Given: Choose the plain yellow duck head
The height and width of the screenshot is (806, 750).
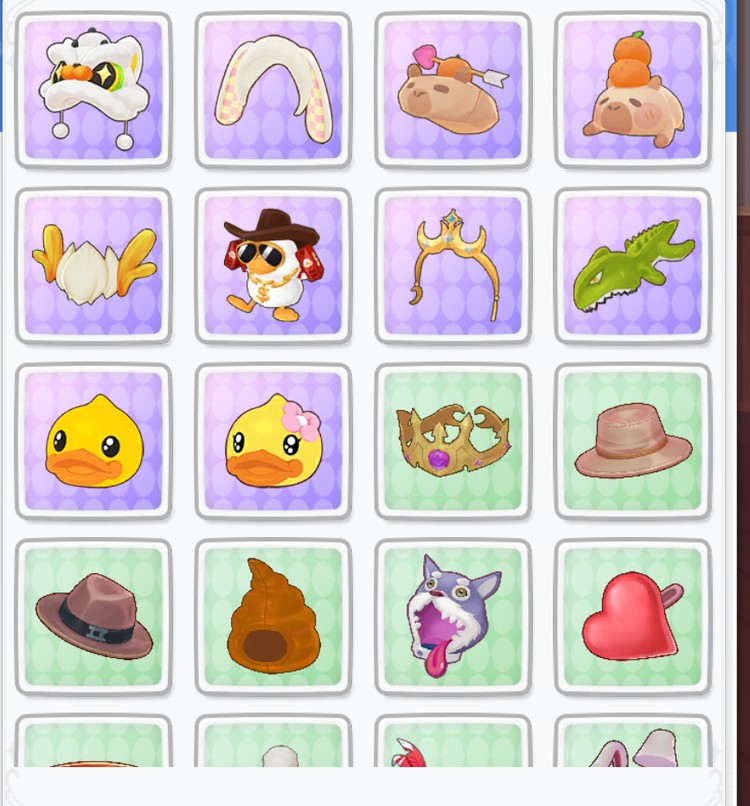Looking at the screenshot, I should click(93, 441).
